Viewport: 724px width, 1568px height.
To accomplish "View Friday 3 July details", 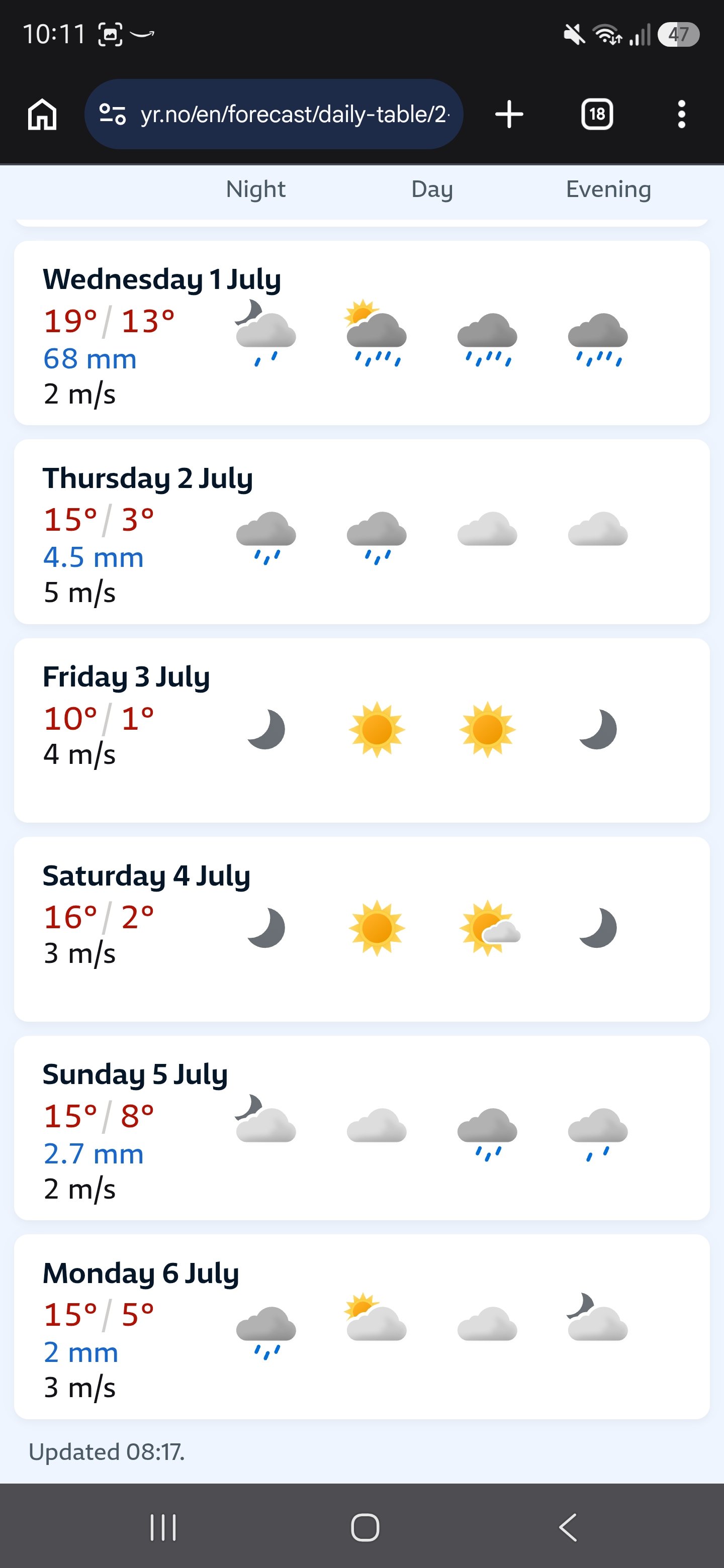I will click(x=361, y=730).
